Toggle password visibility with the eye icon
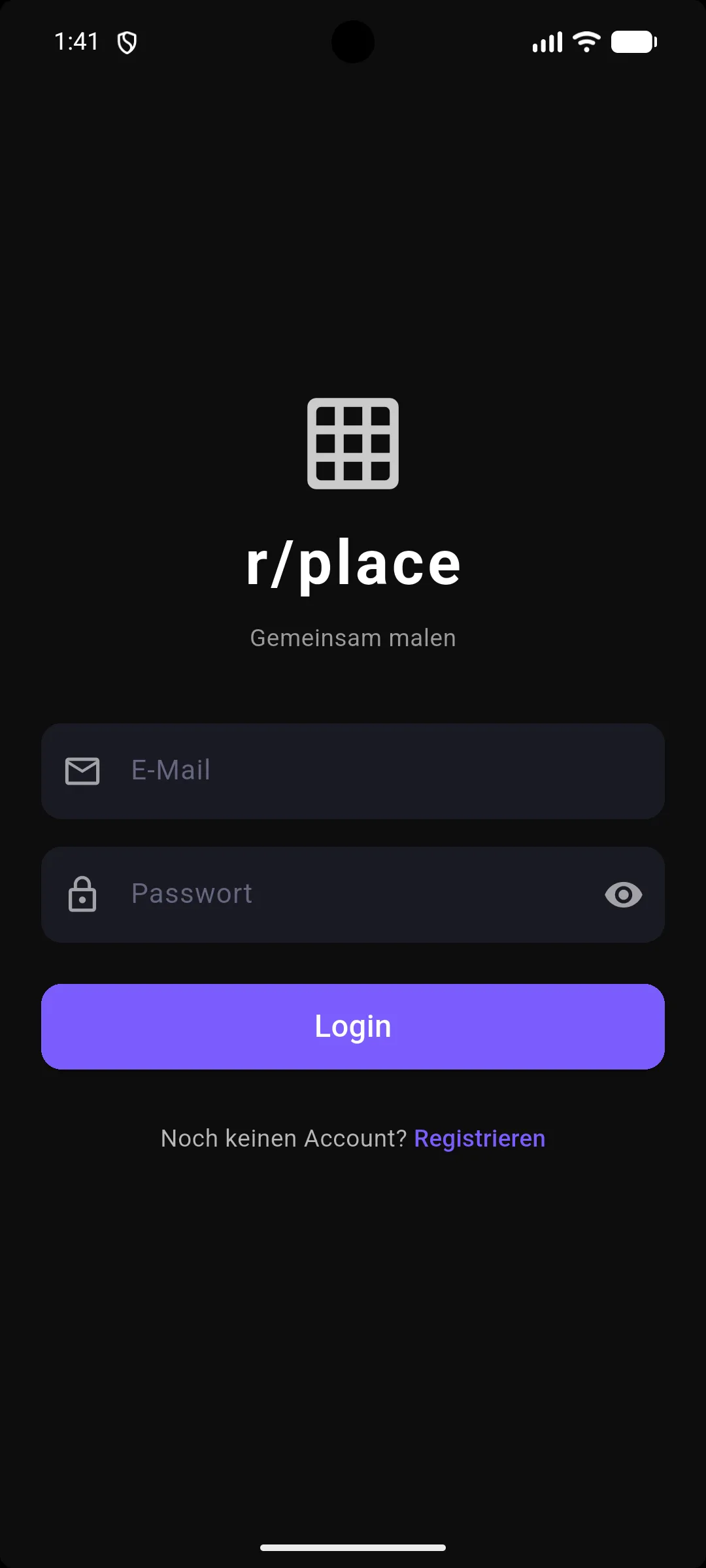 [623, 894]
